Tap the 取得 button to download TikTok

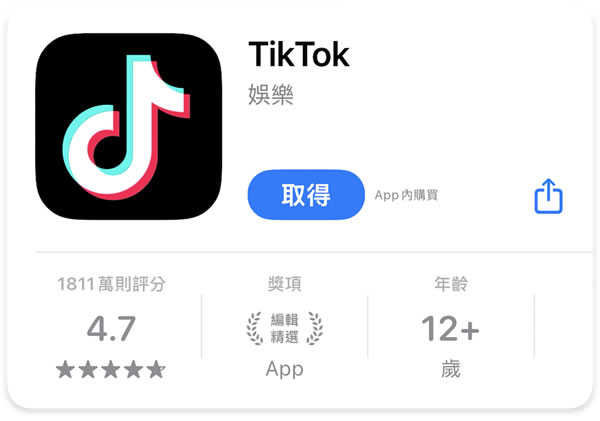point(306,195)
